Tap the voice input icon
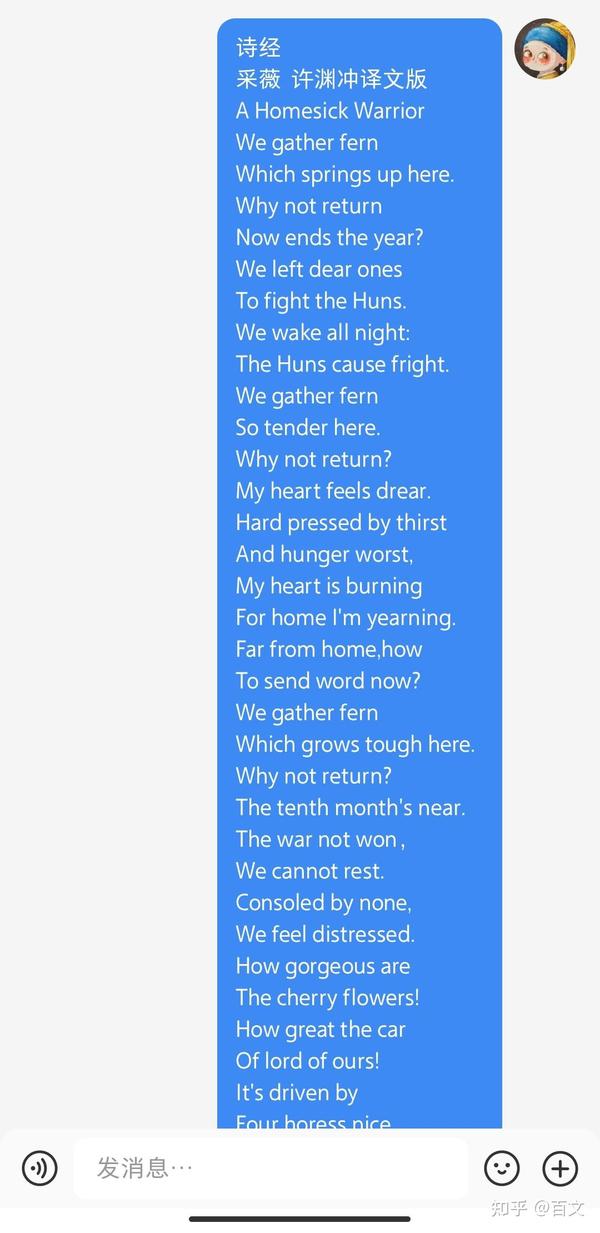This screenshot has height=1233, width=600. [x=40, y=1167]
